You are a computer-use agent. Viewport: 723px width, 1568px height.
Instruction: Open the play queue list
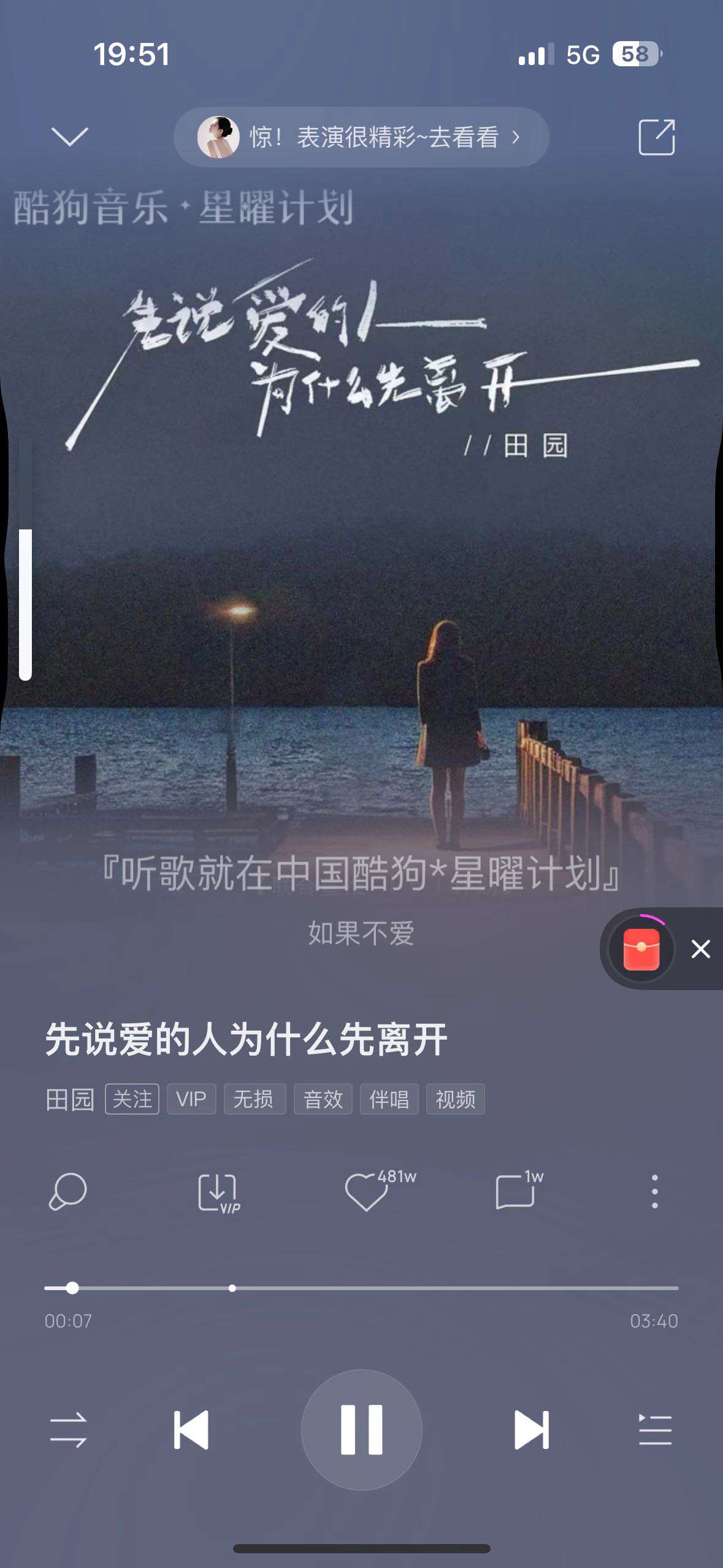(655, 1430)
